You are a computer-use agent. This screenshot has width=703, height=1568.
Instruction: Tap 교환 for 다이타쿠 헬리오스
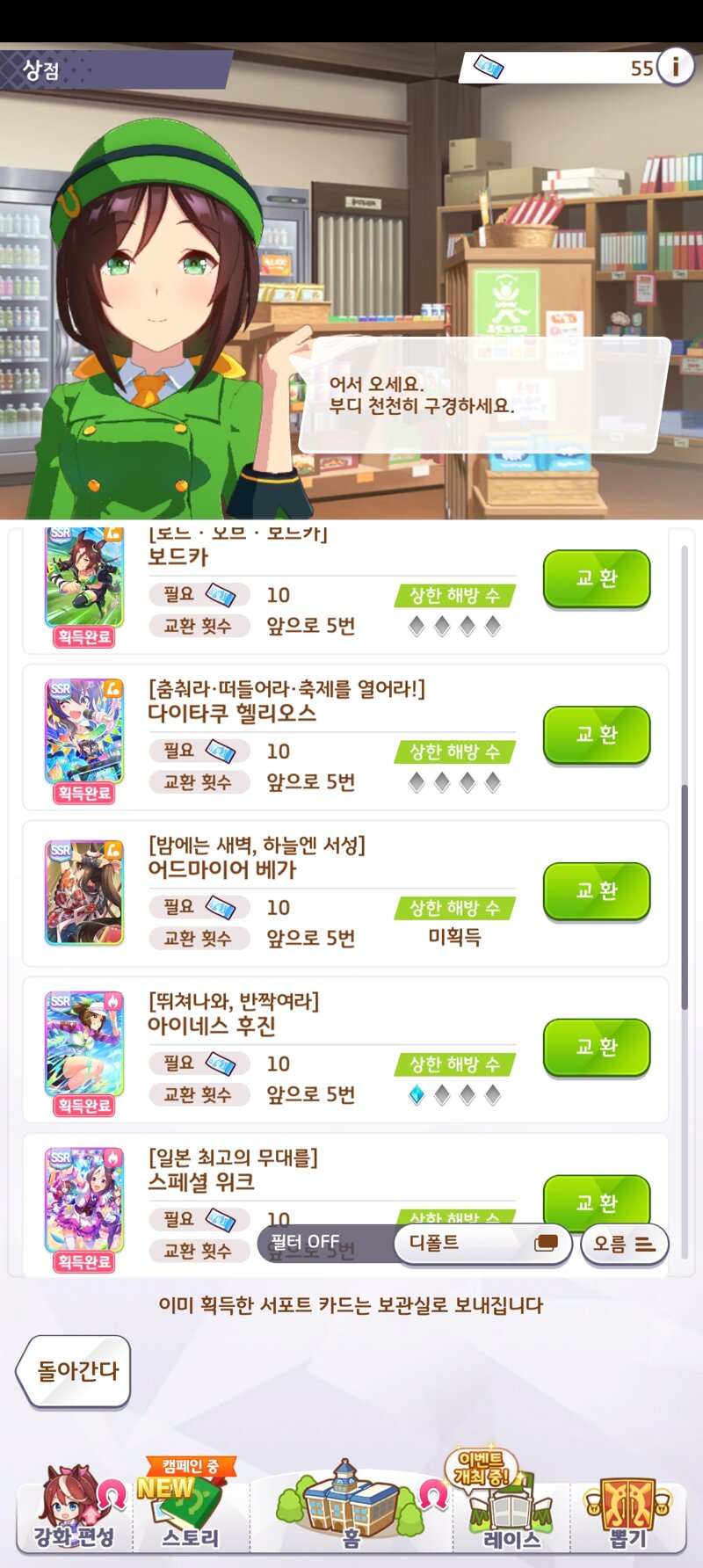(x=596, y=735)
